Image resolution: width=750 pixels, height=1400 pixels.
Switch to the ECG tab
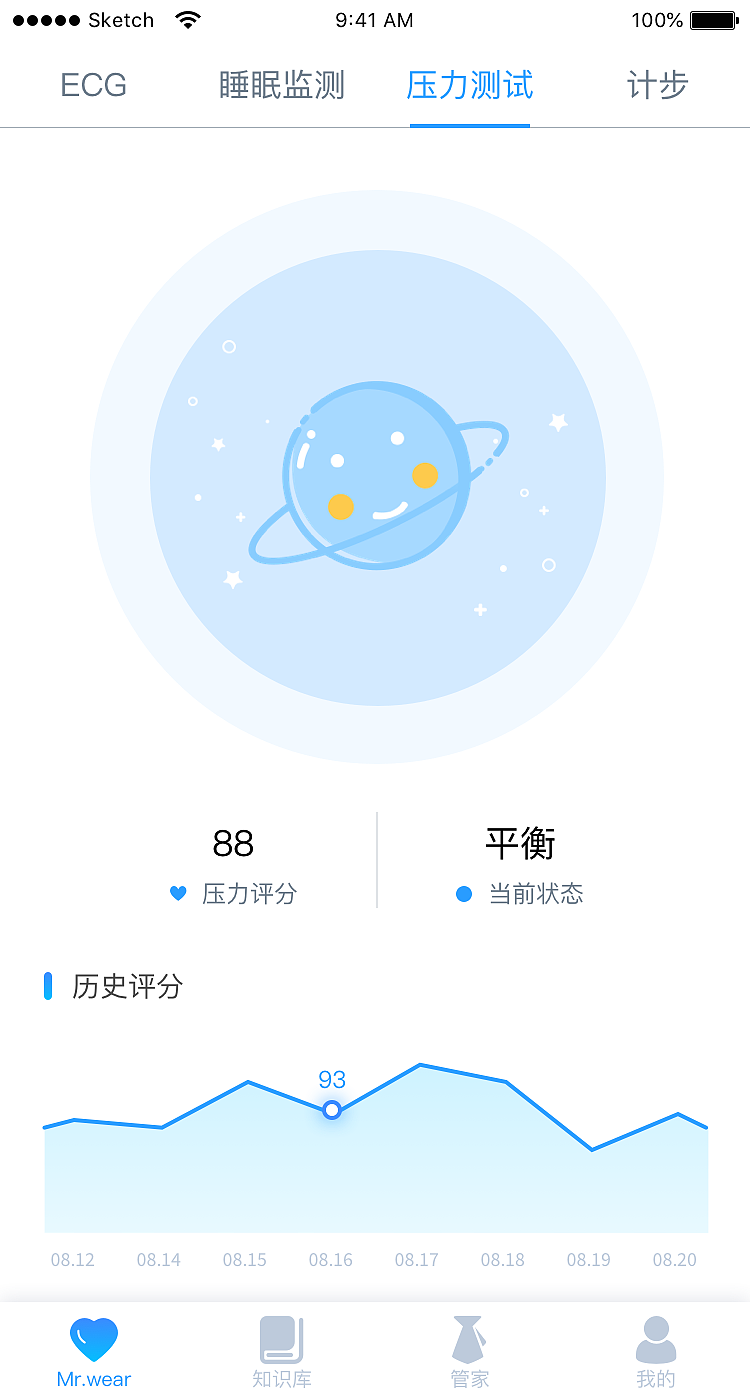[x=93, y=86]
